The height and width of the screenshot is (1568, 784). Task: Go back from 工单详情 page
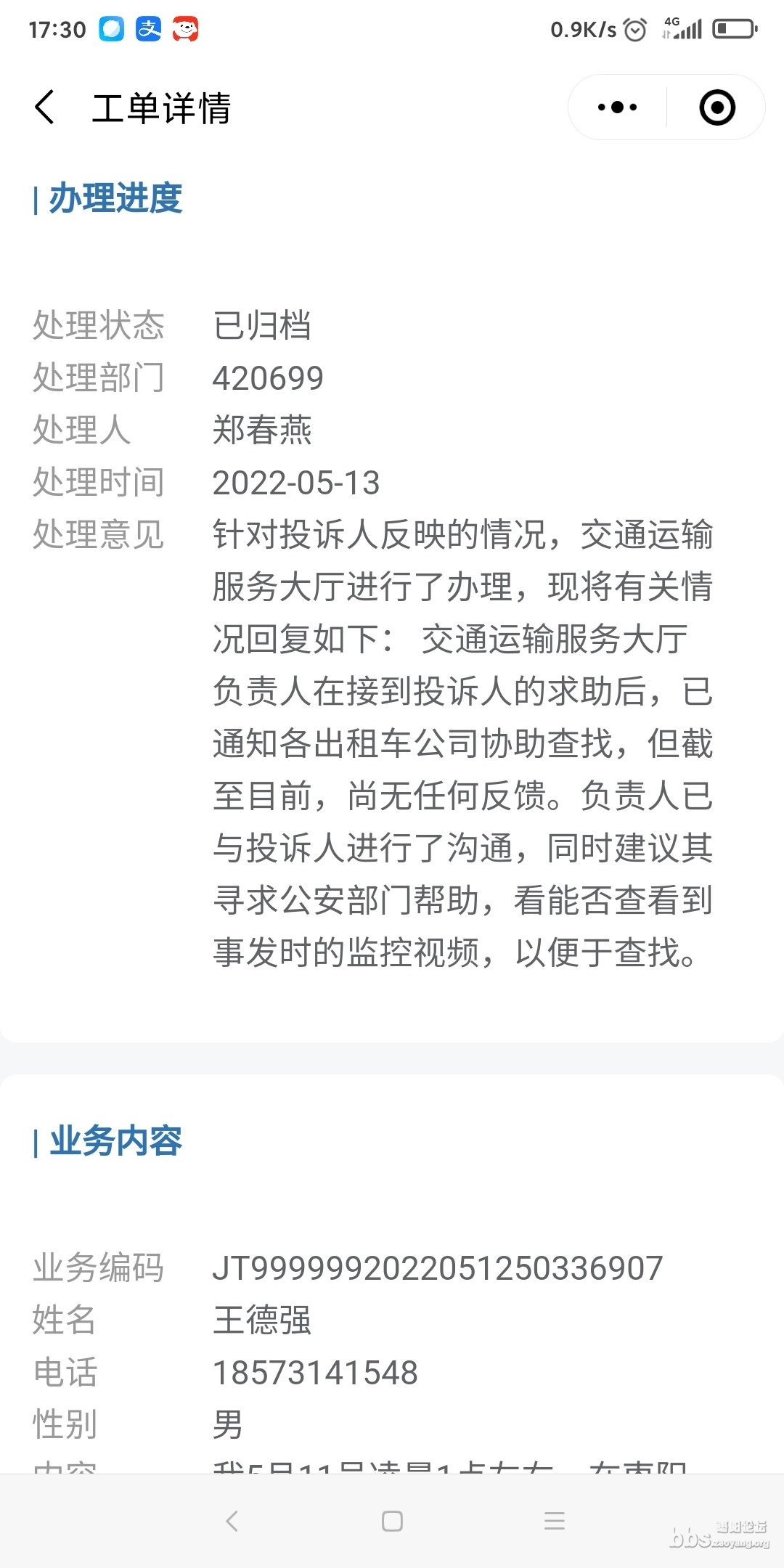click(45, 107)
